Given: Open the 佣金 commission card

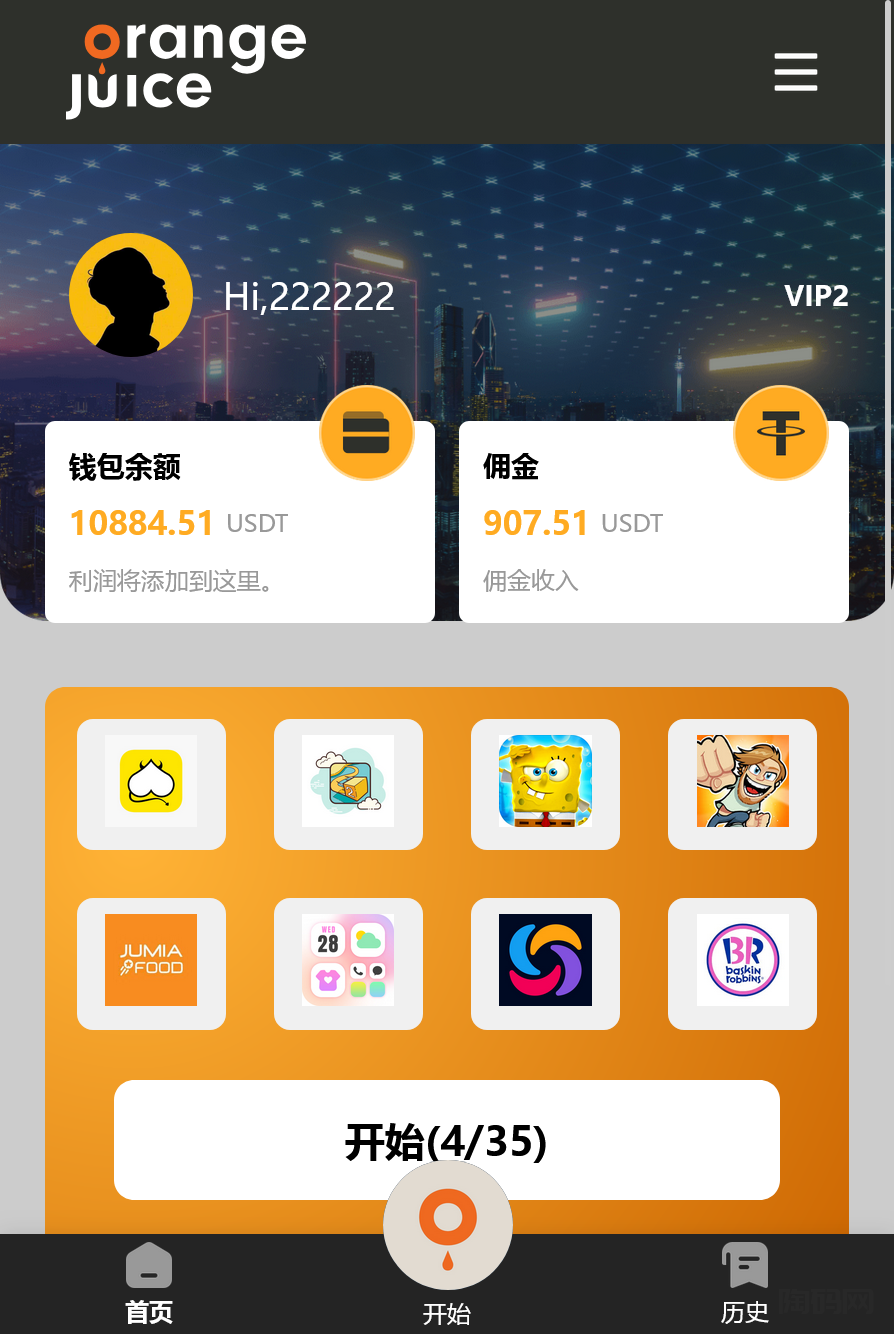Looking at the screenshot, I should pos(653,522).
